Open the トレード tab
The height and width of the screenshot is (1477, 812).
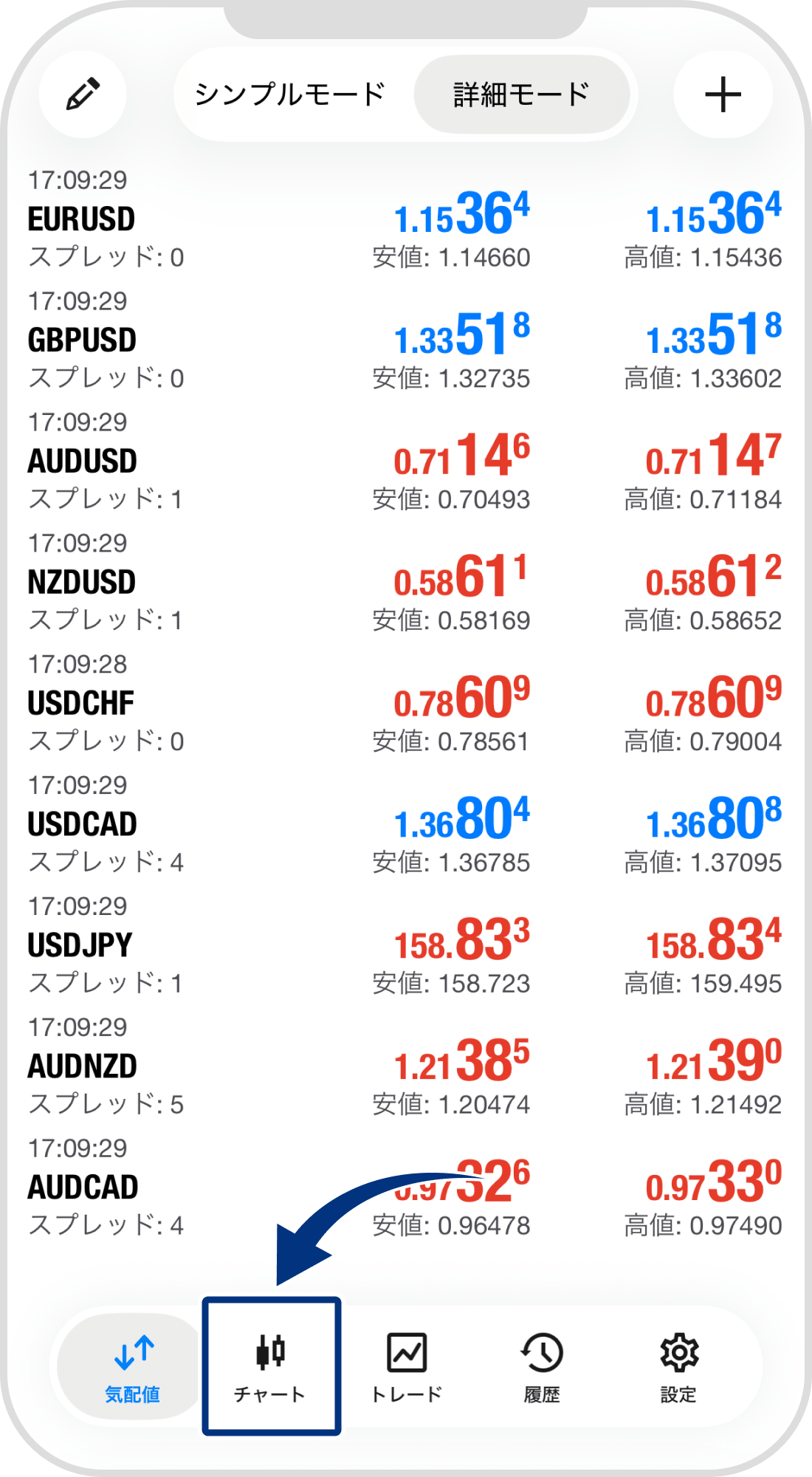[407, 1367]
